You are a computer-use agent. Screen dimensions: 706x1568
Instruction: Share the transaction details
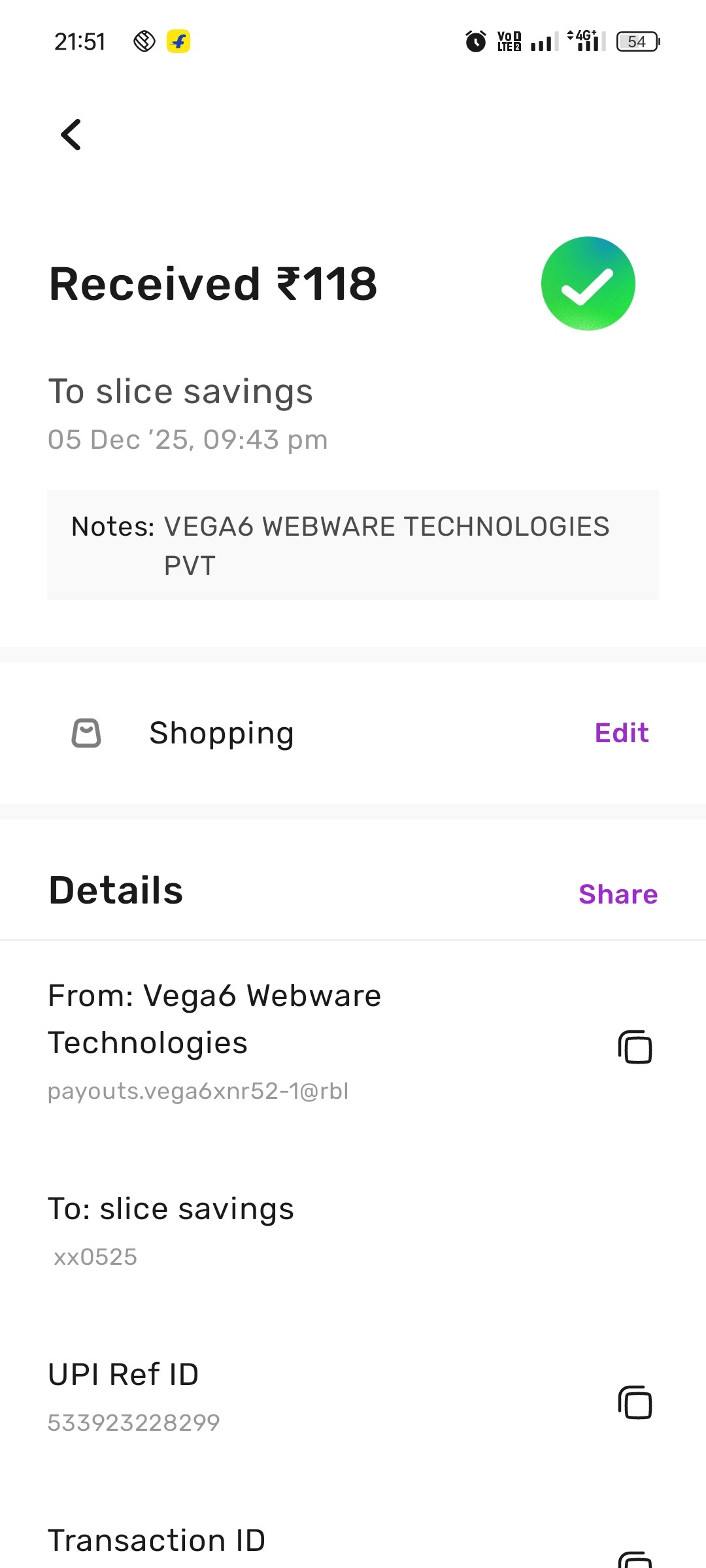(618, 894)
